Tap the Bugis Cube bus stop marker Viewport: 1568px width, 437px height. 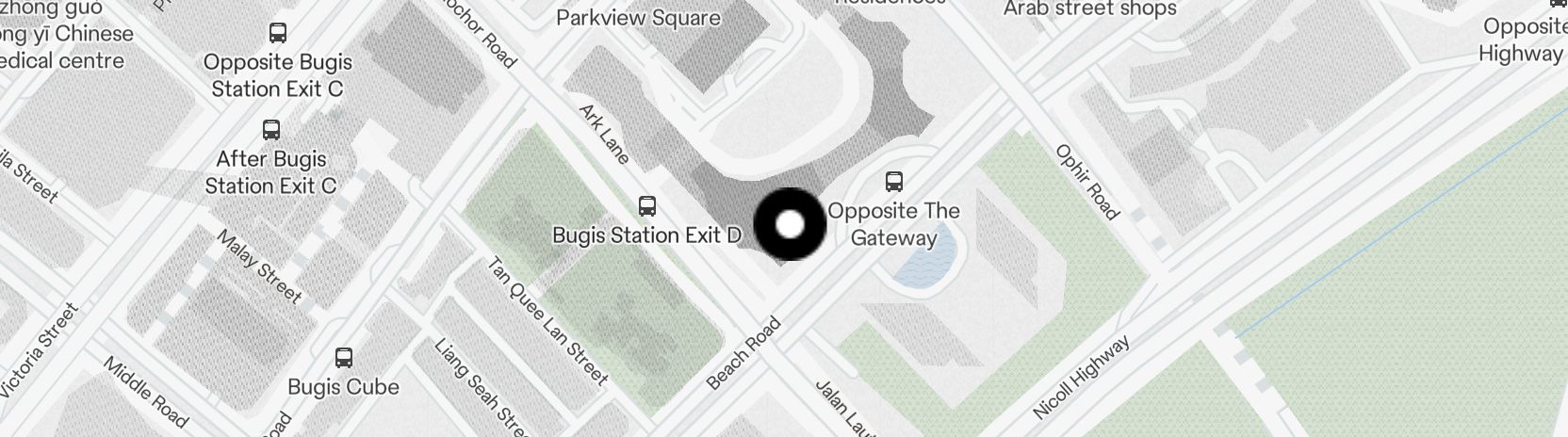pos(344,358)
